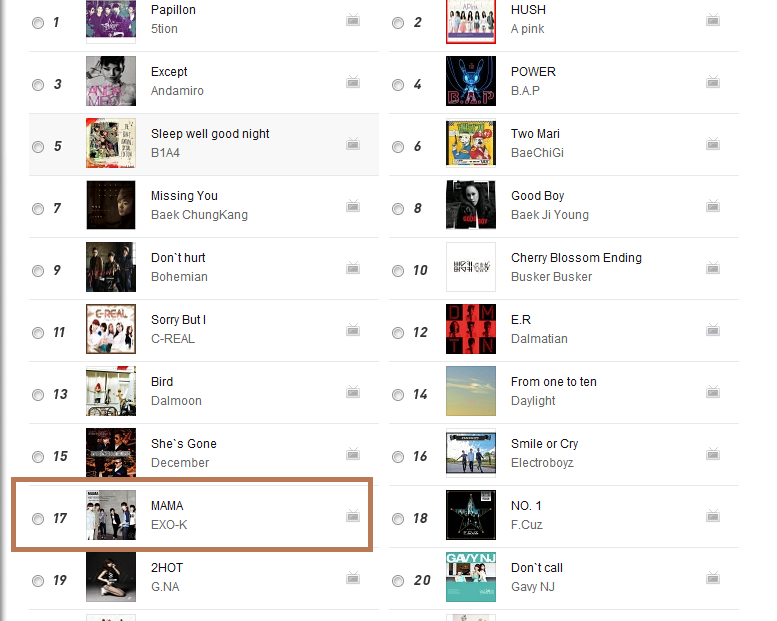This screenshot has width=777, height=621.
Task: Open the Except album cover by Andamiro
Action: pos(111,81)
